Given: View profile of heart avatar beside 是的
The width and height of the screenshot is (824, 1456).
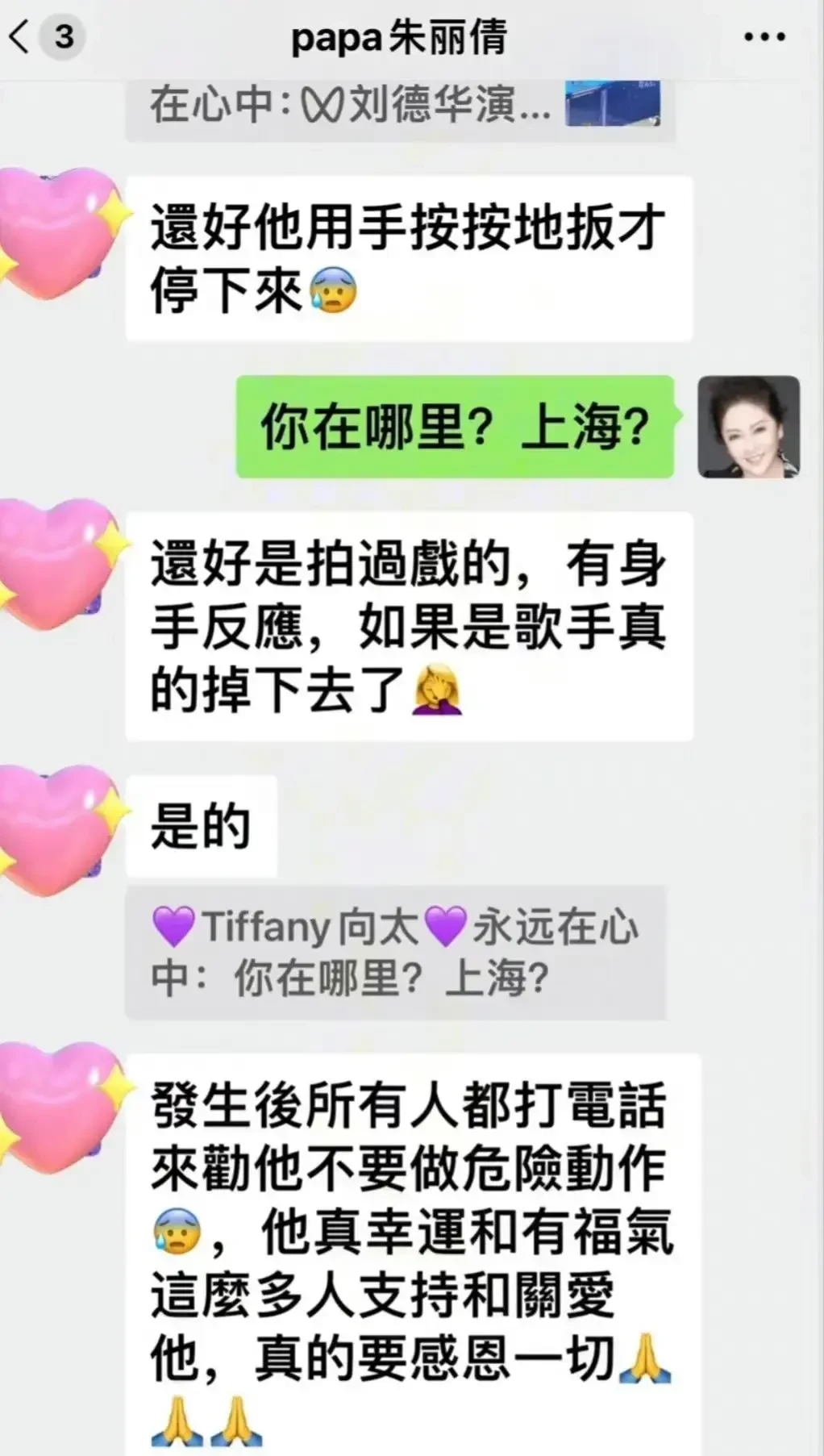Looking at the screenshot, I should (56, 831).
